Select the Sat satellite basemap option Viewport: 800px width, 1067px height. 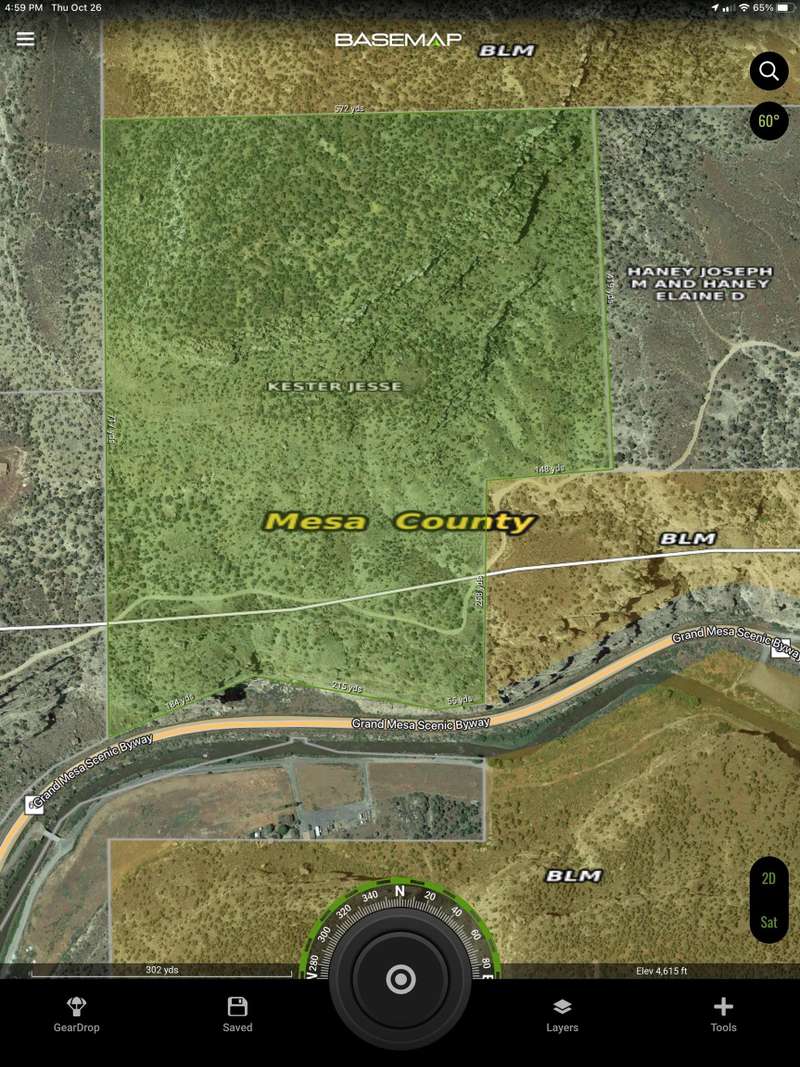768,922
